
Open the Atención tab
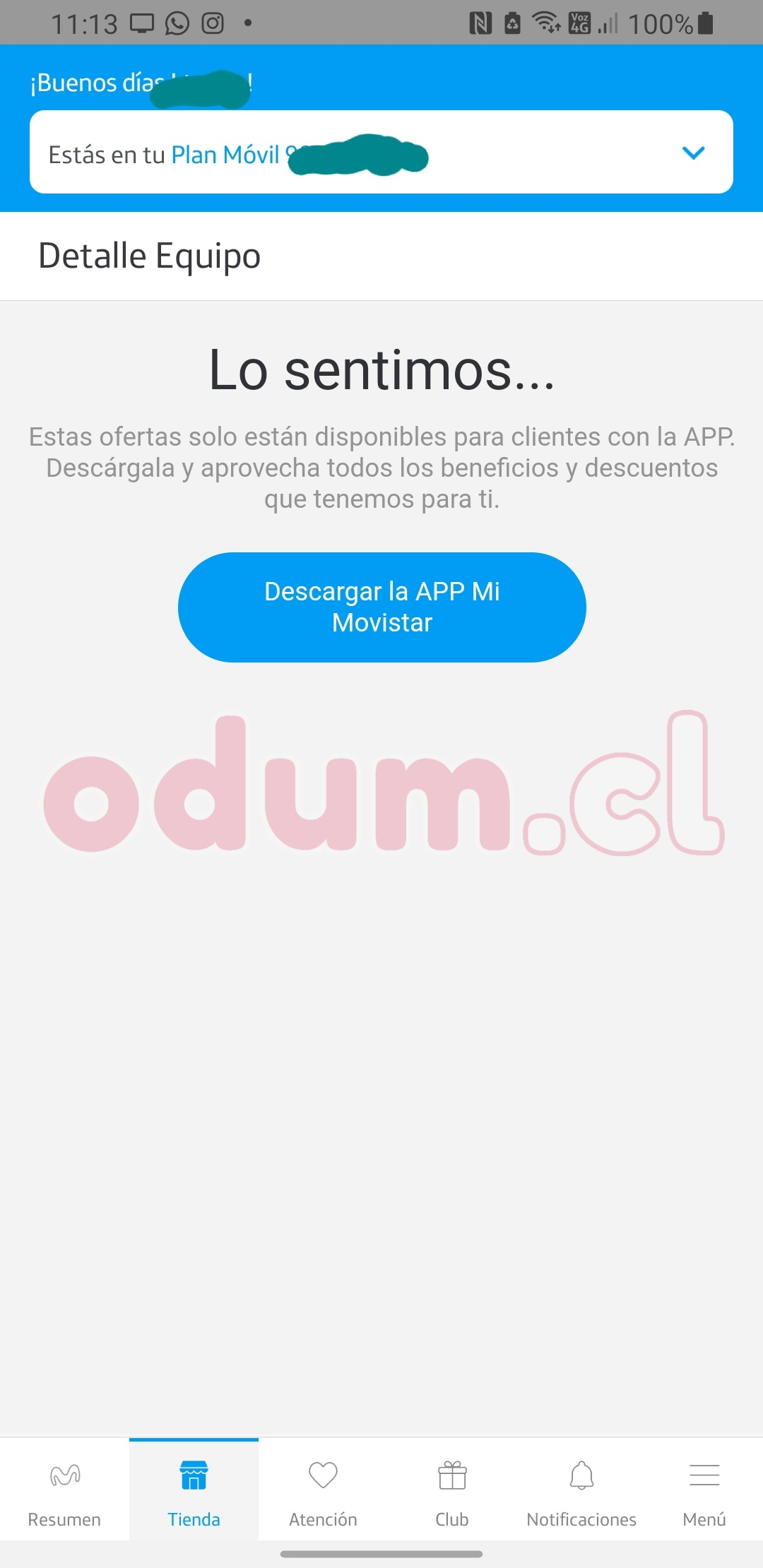tap(323, 1490)
